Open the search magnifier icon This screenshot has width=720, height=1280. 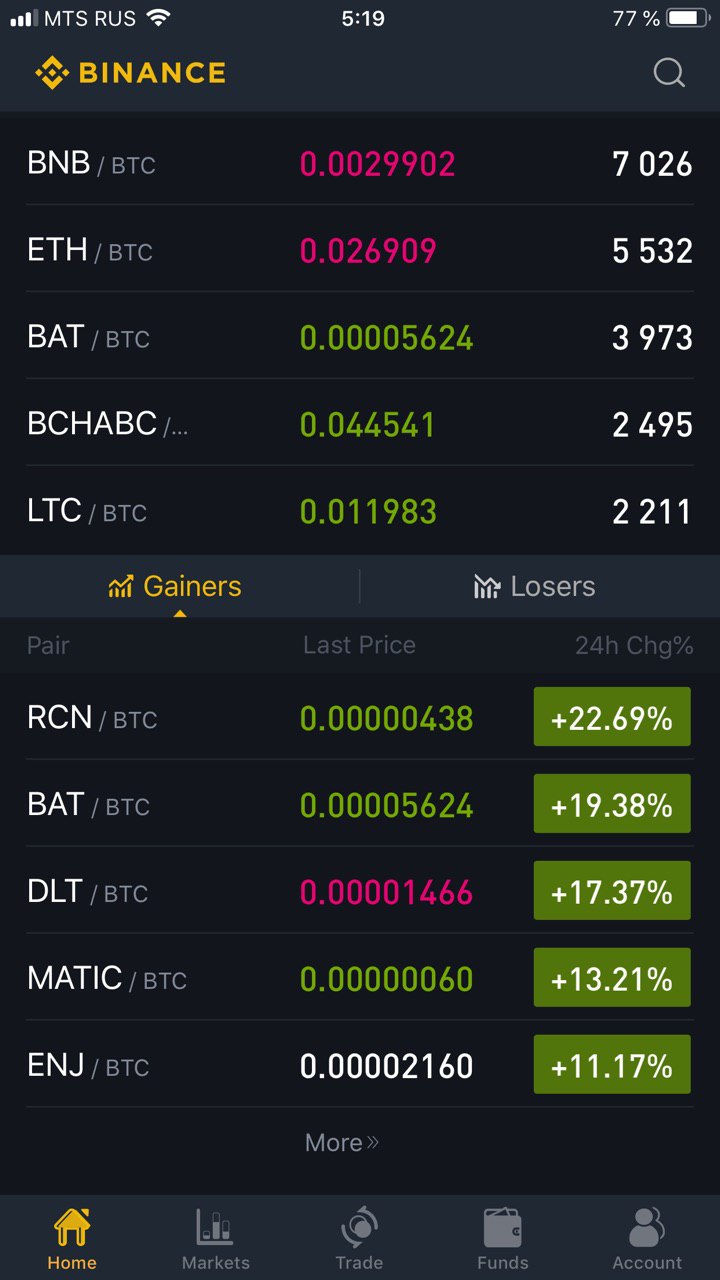point(669,73)
